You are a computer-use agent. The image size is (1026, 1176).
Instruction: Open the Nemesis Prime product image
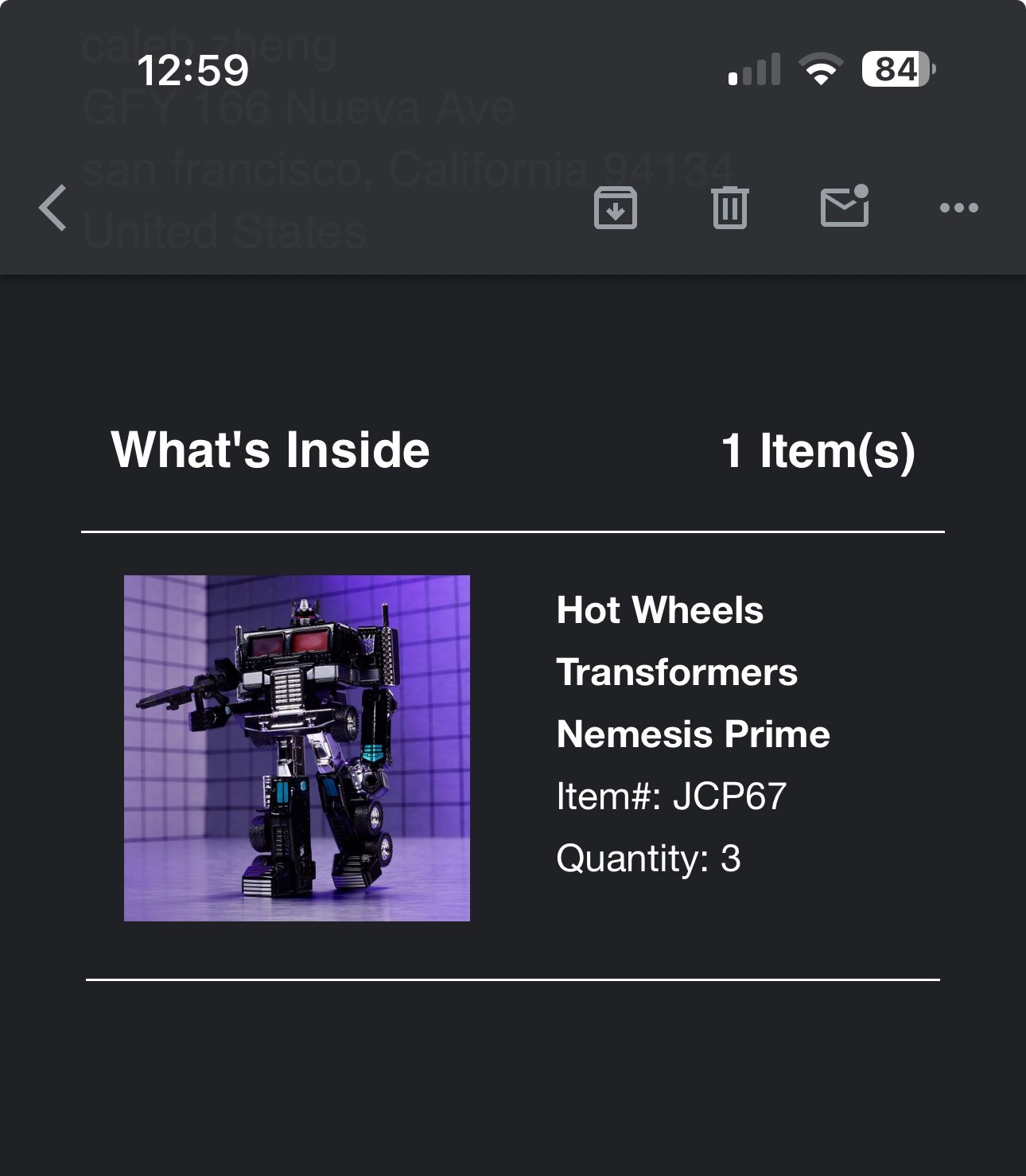tap(297, 748)
